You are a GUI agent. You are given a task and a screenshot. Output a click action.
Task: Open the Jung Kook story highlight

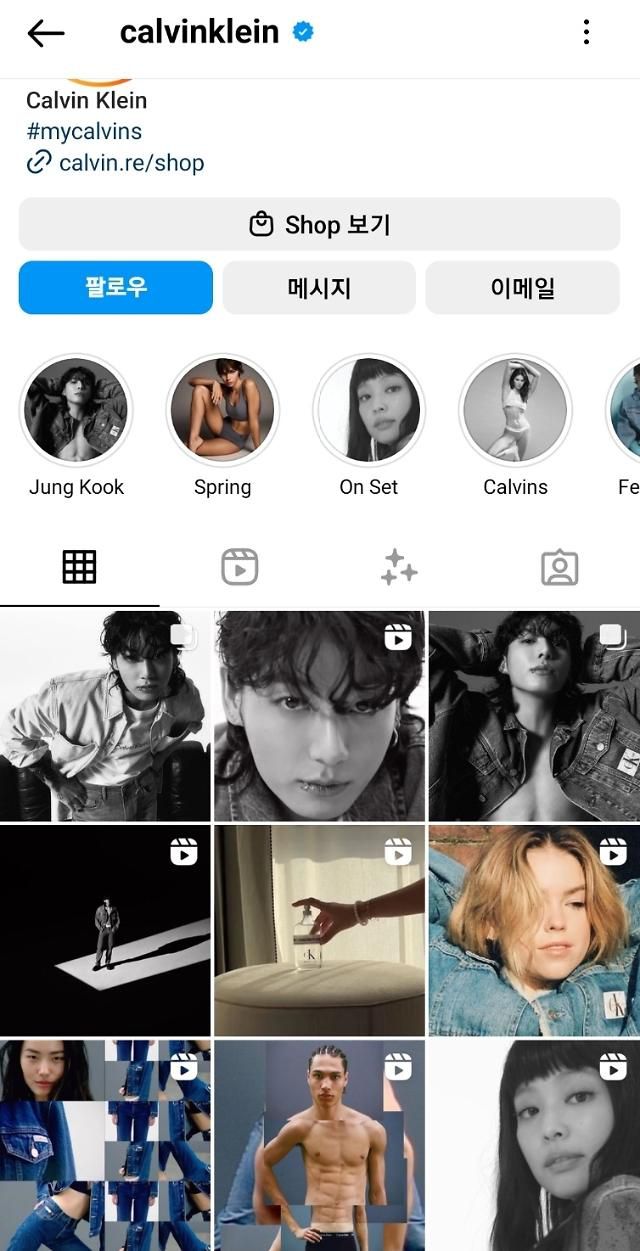(x=76, y=410)
